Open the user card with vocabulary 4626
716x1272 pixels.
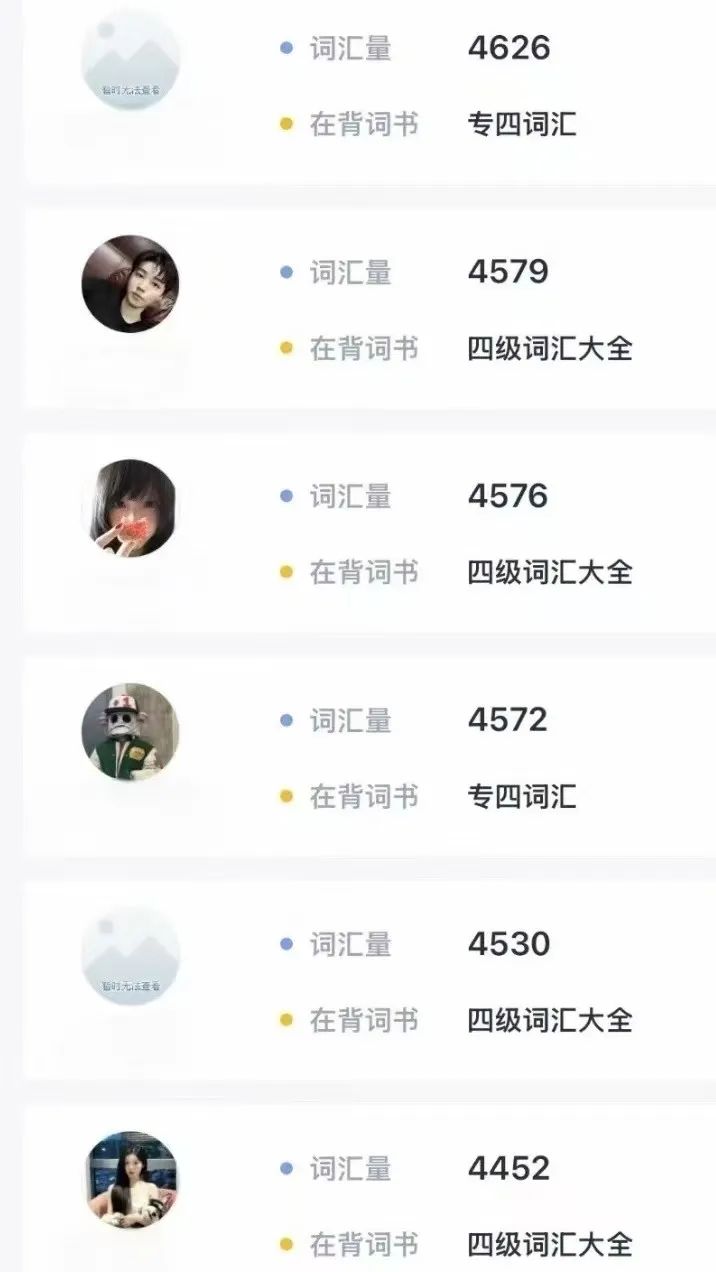(400, 88)
